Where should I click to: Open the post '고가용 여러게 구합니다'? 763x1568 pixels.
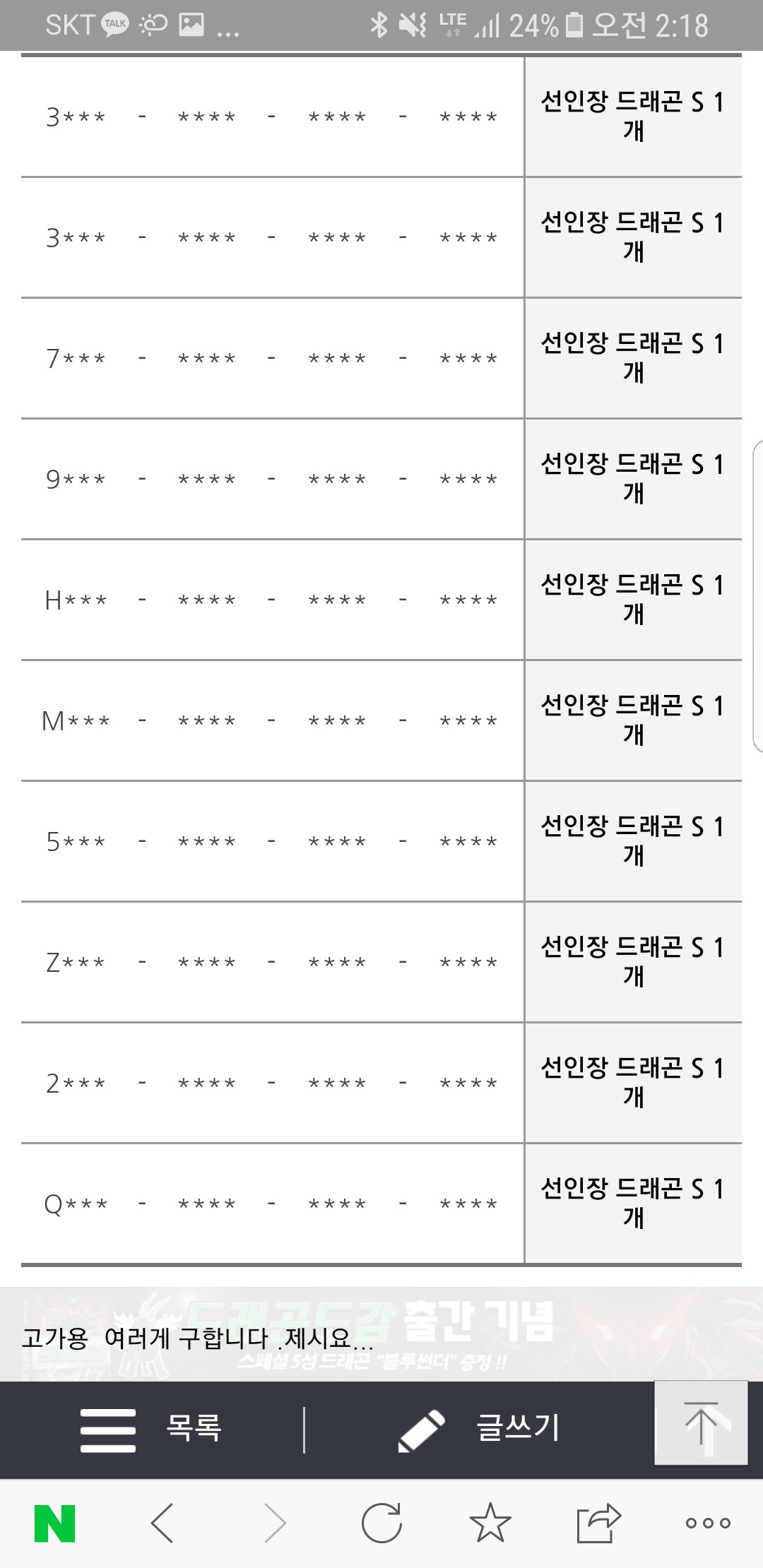coord(198,1338)
